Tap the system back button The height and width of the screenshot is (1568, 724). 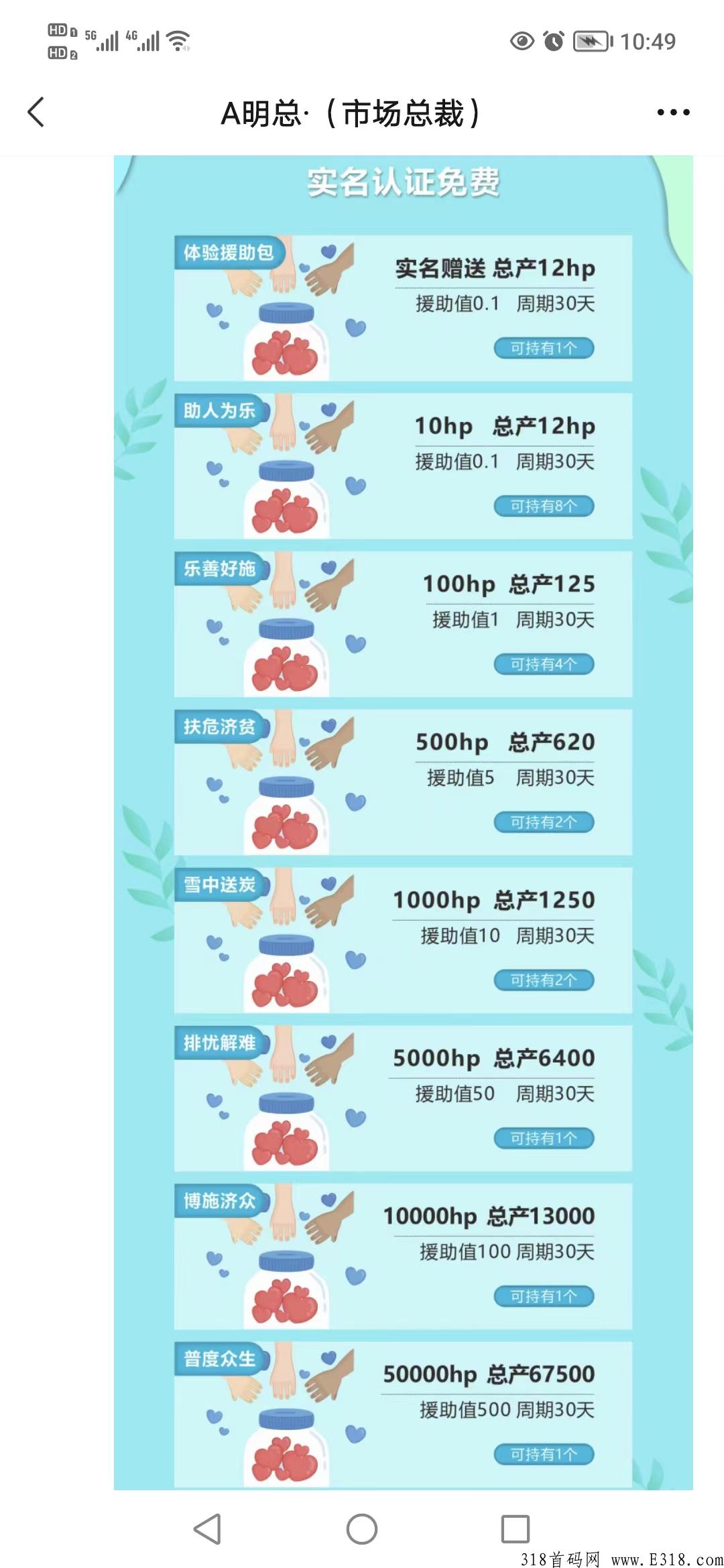pos(207,1528)
